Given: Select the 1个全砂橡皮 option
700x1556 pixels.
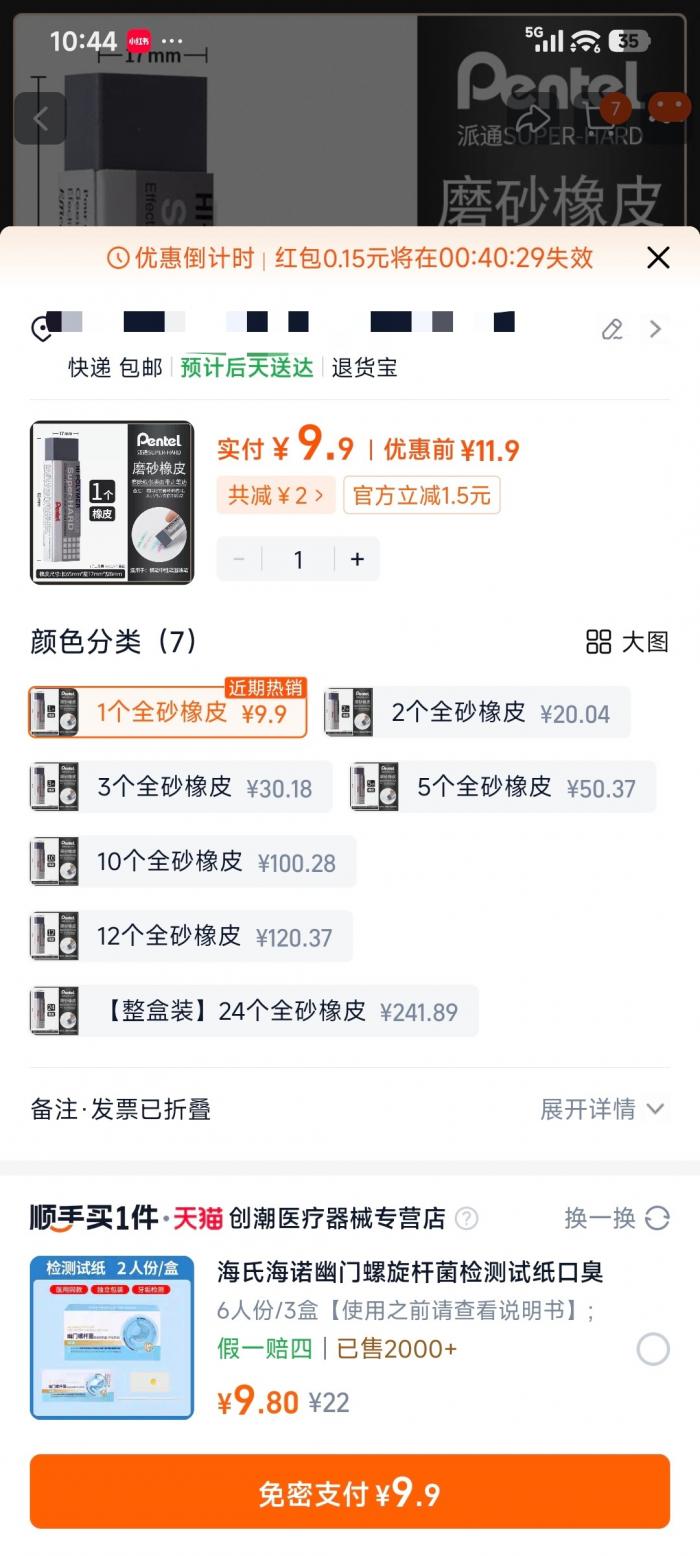Looking at the screenshot, I should (x=167, y=713).
